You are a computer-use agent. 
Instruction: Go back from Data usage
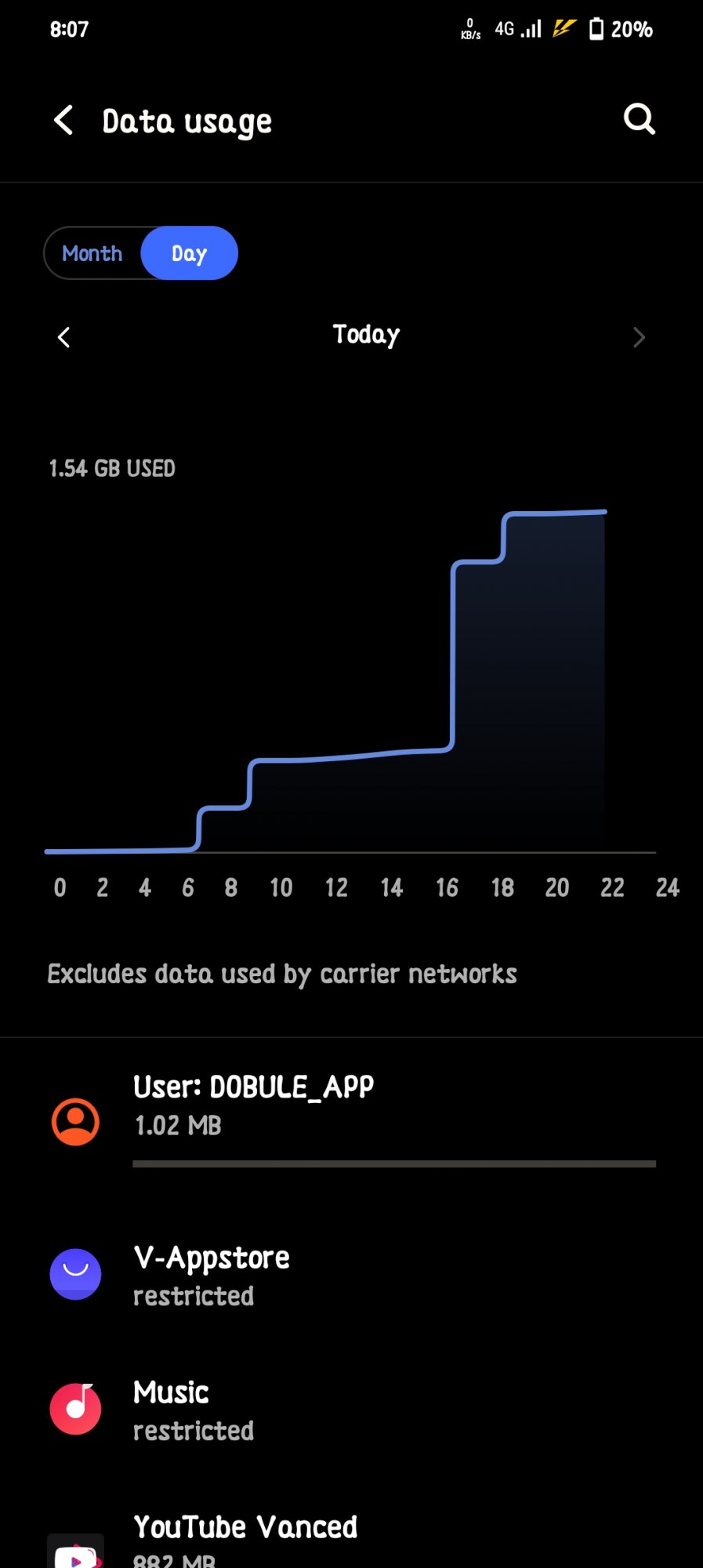click(x=63, y=121)
